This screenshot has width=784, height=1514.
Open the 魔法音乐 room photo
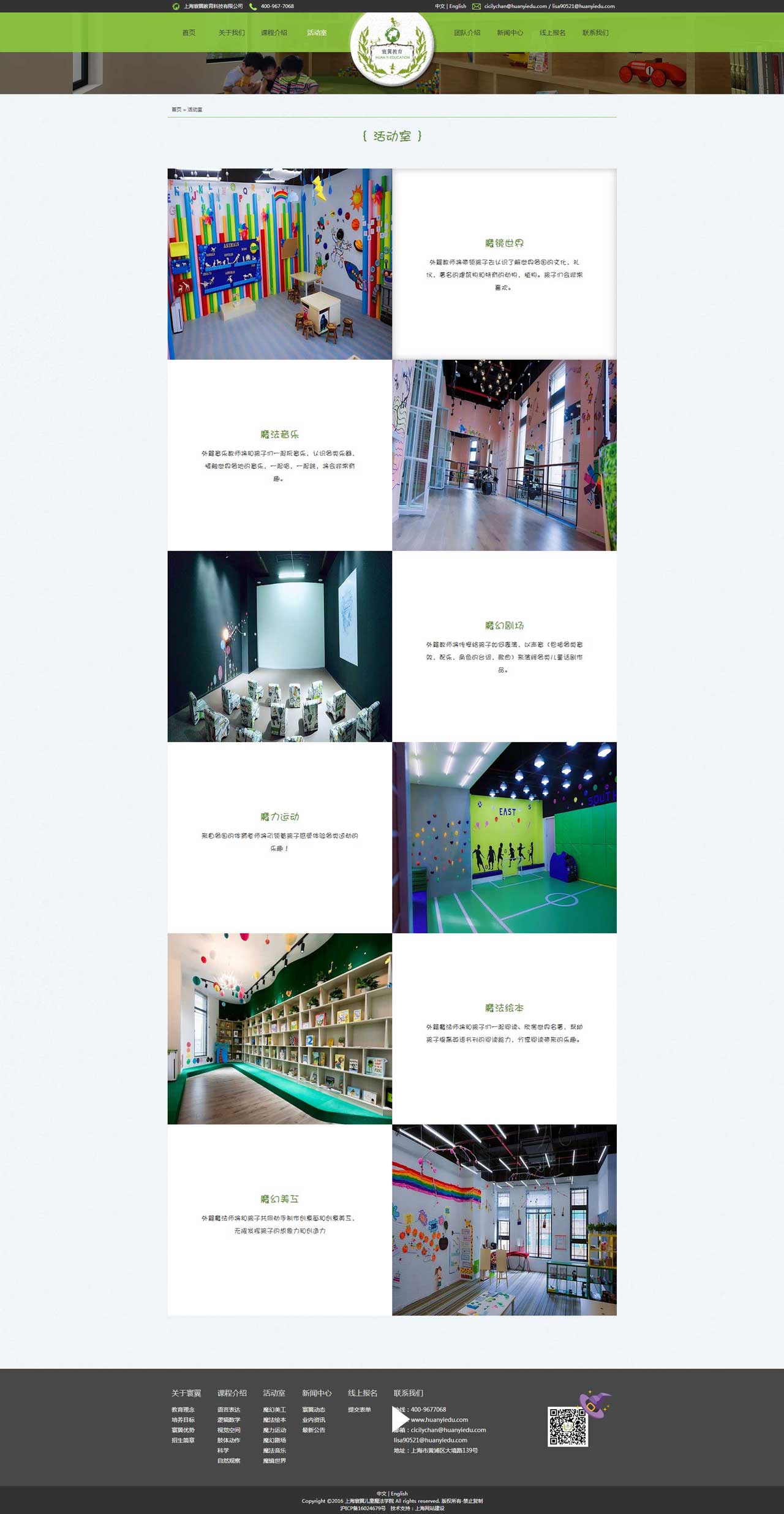(x=504, y=455)
